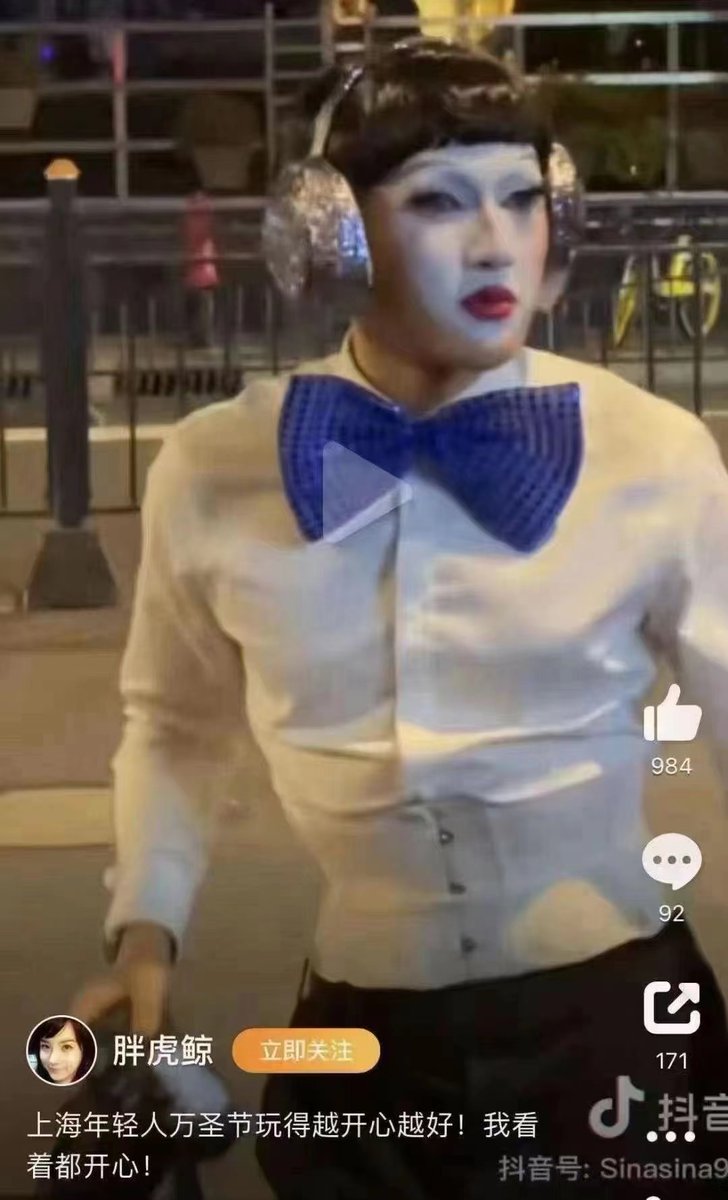The image size is (728, 1200).
Task: Open the comments bubble icon
Action: (x=671, y=861)
